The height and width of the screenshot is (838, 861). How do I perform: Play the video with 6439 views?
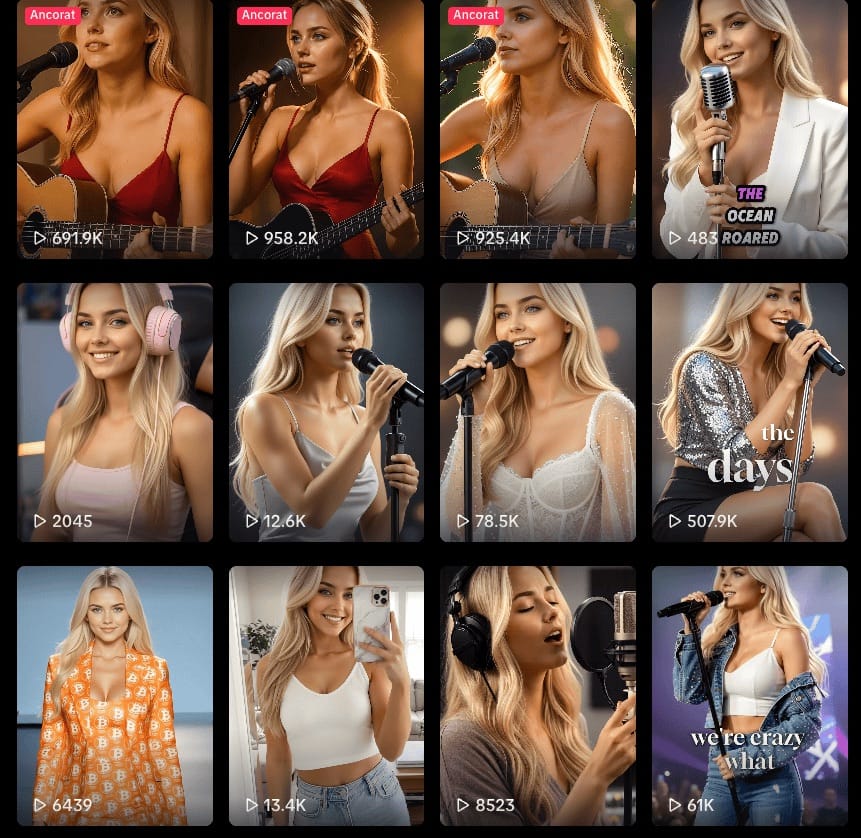click(x=115, y=696)
